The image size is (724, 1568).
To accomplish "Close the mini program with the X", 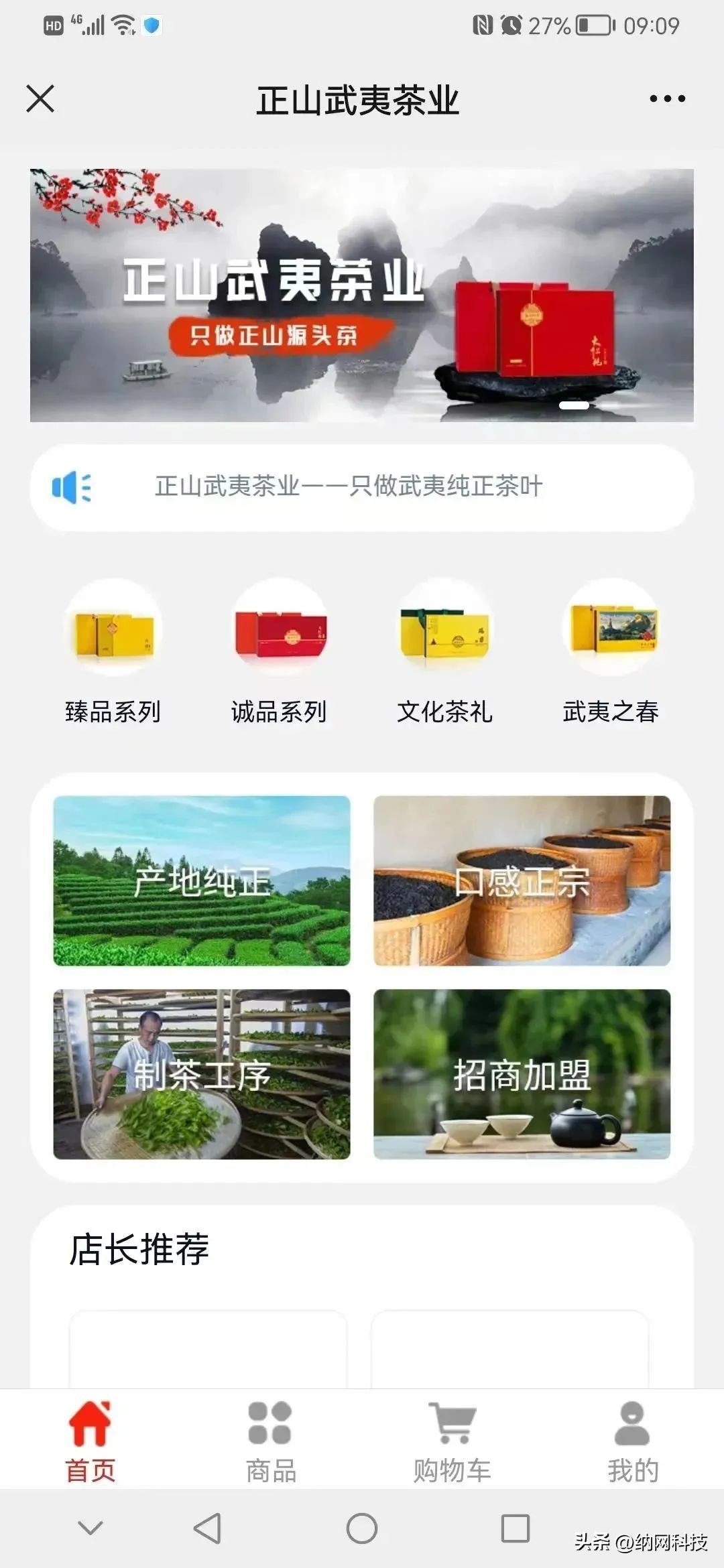I will (x=40, y=99).
